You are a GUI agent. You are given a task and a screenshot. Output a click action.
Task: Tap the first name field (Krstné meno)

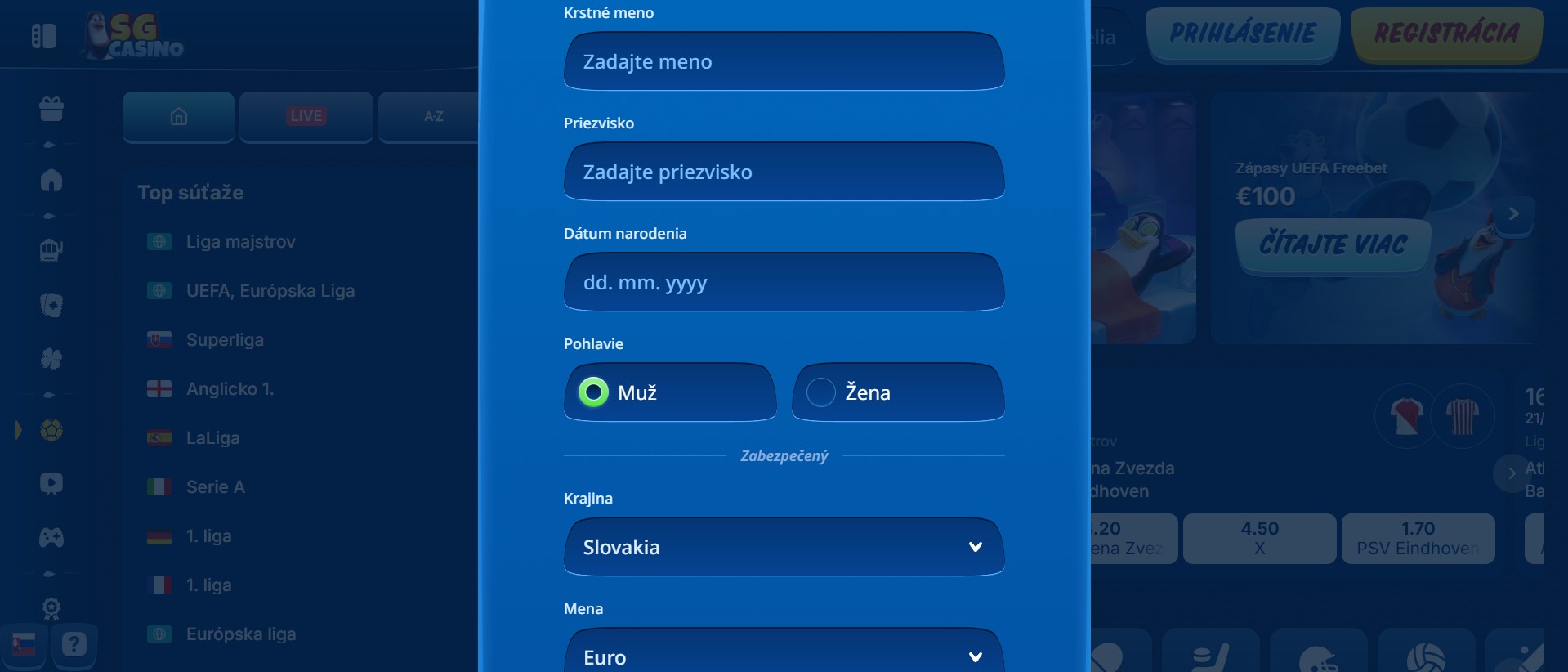coord(784,61)
